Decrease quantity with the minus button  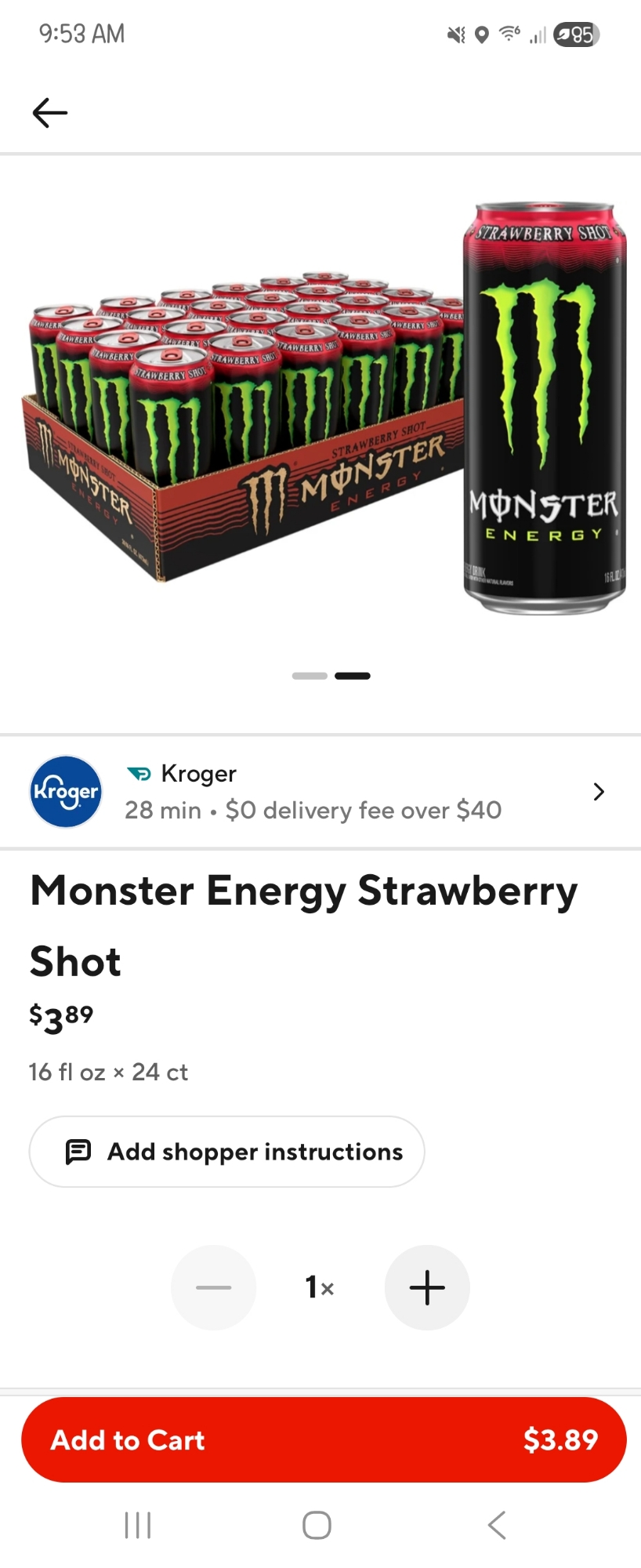coord(214,1287)
